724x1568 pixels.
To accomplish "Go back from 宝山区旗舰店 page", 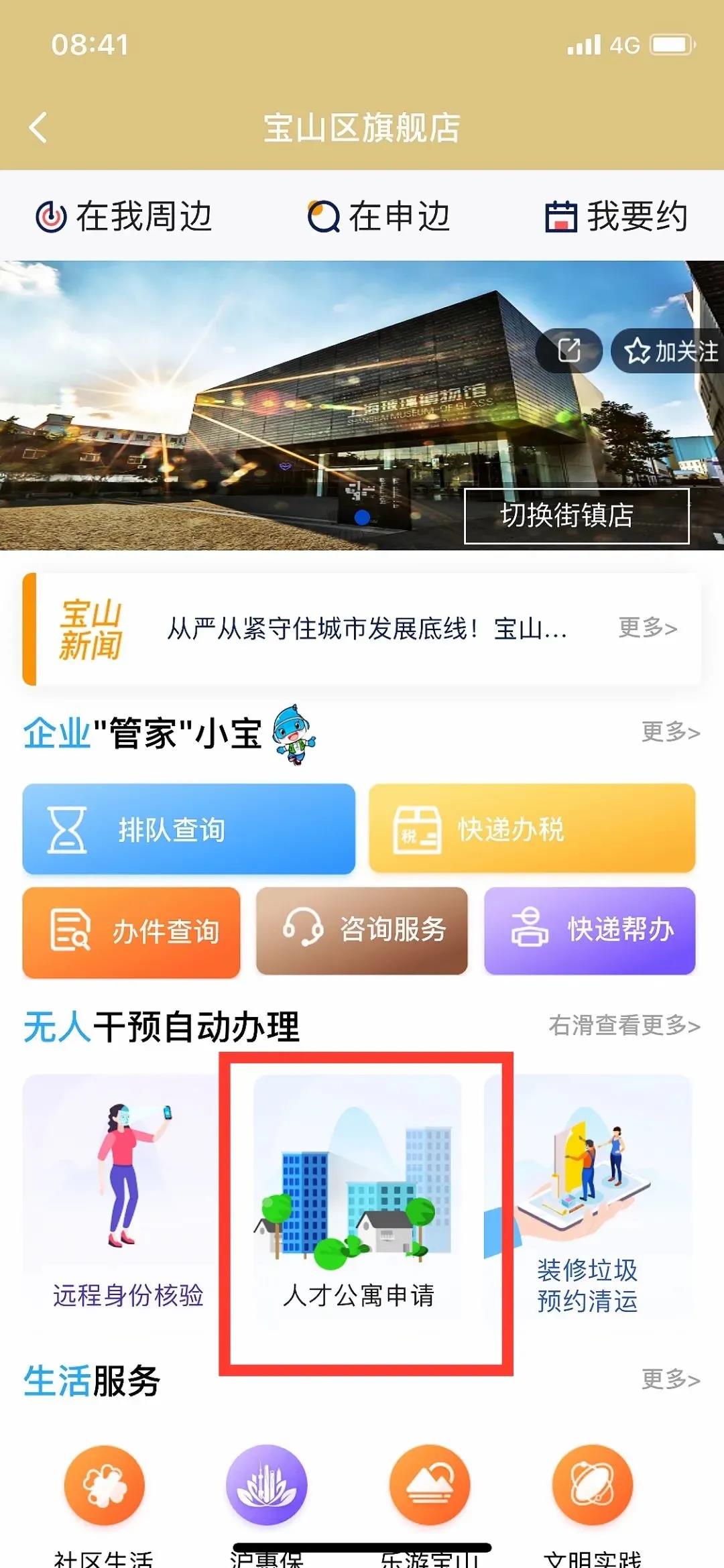I will (x=39, y=127).
